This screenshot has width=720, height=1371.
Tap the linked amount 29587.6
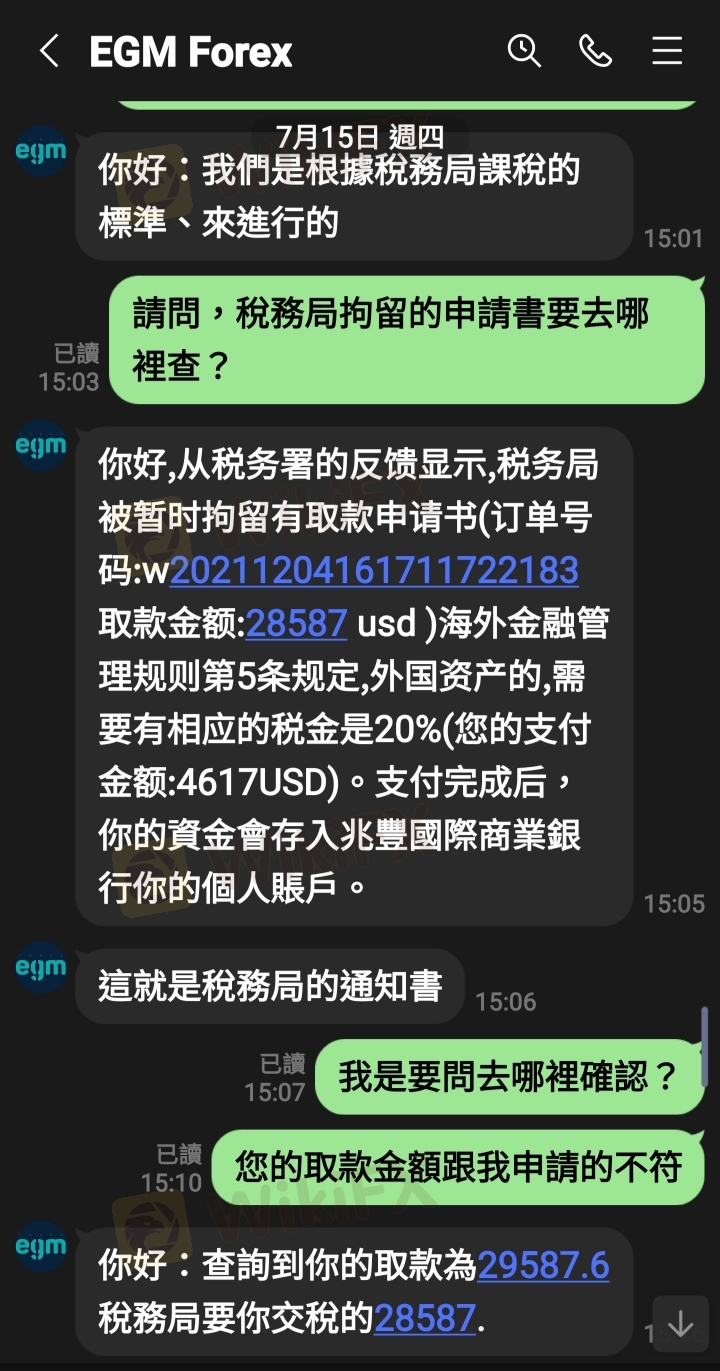click(543, 1266)
